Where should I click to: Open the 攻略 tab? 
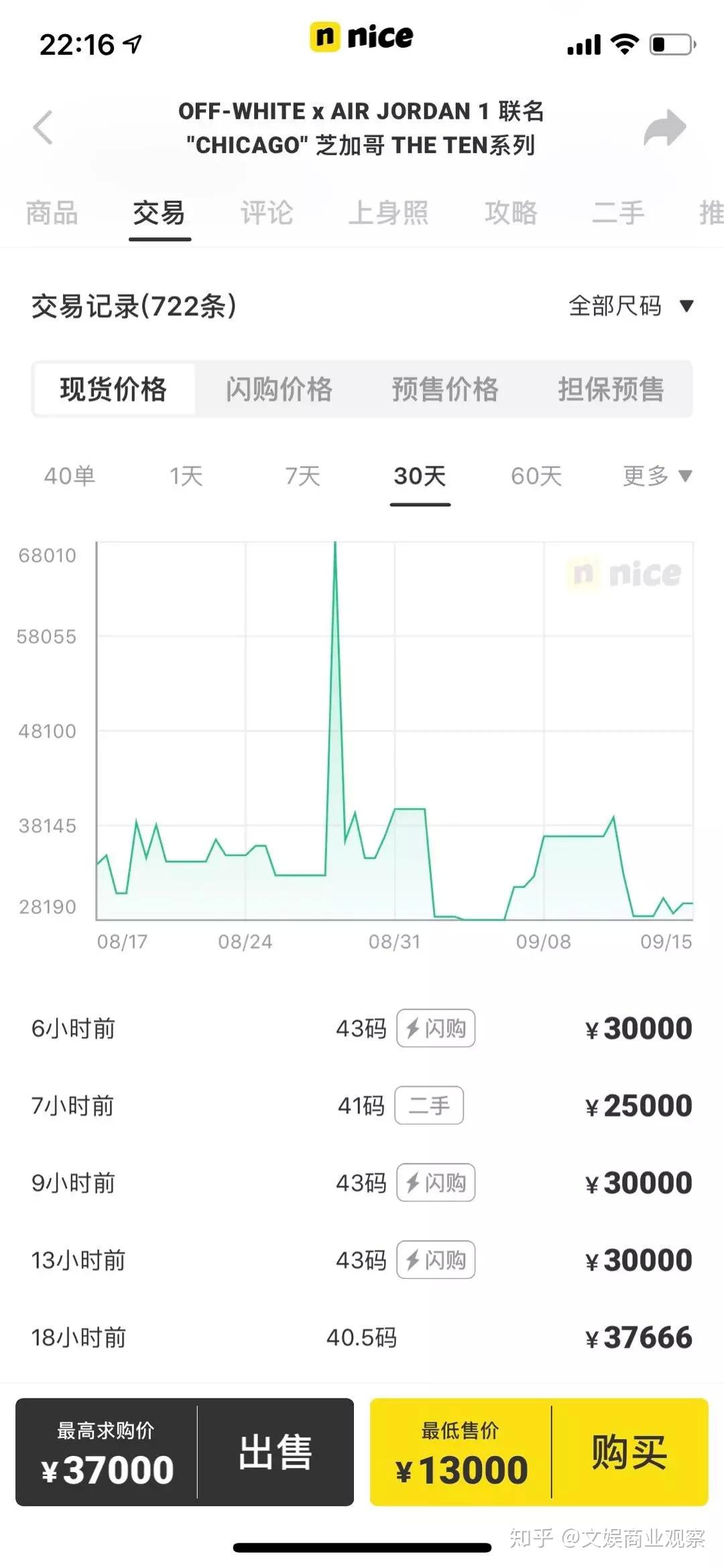pos(511,213)
